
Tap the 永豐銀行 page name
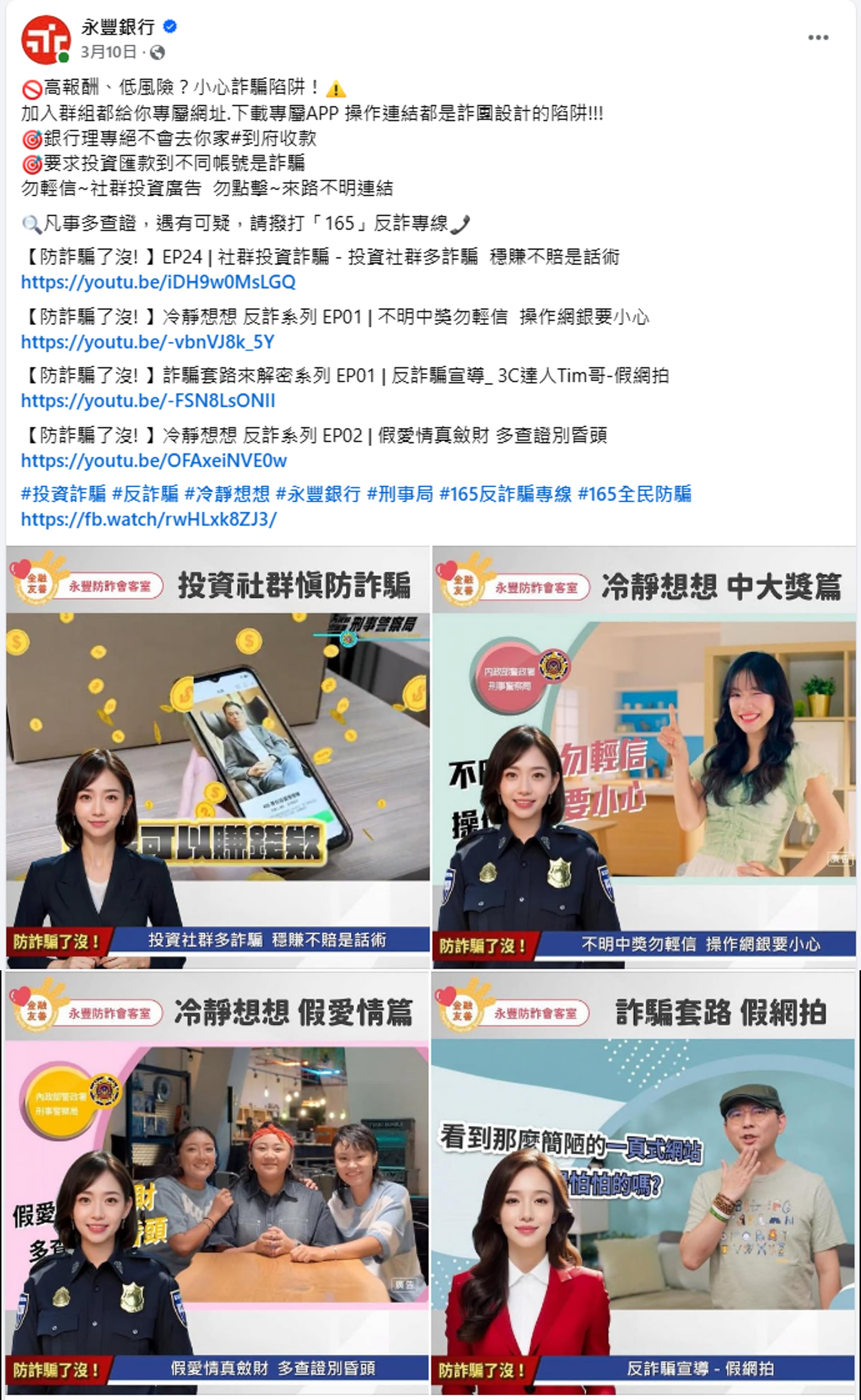pos(118,26)
